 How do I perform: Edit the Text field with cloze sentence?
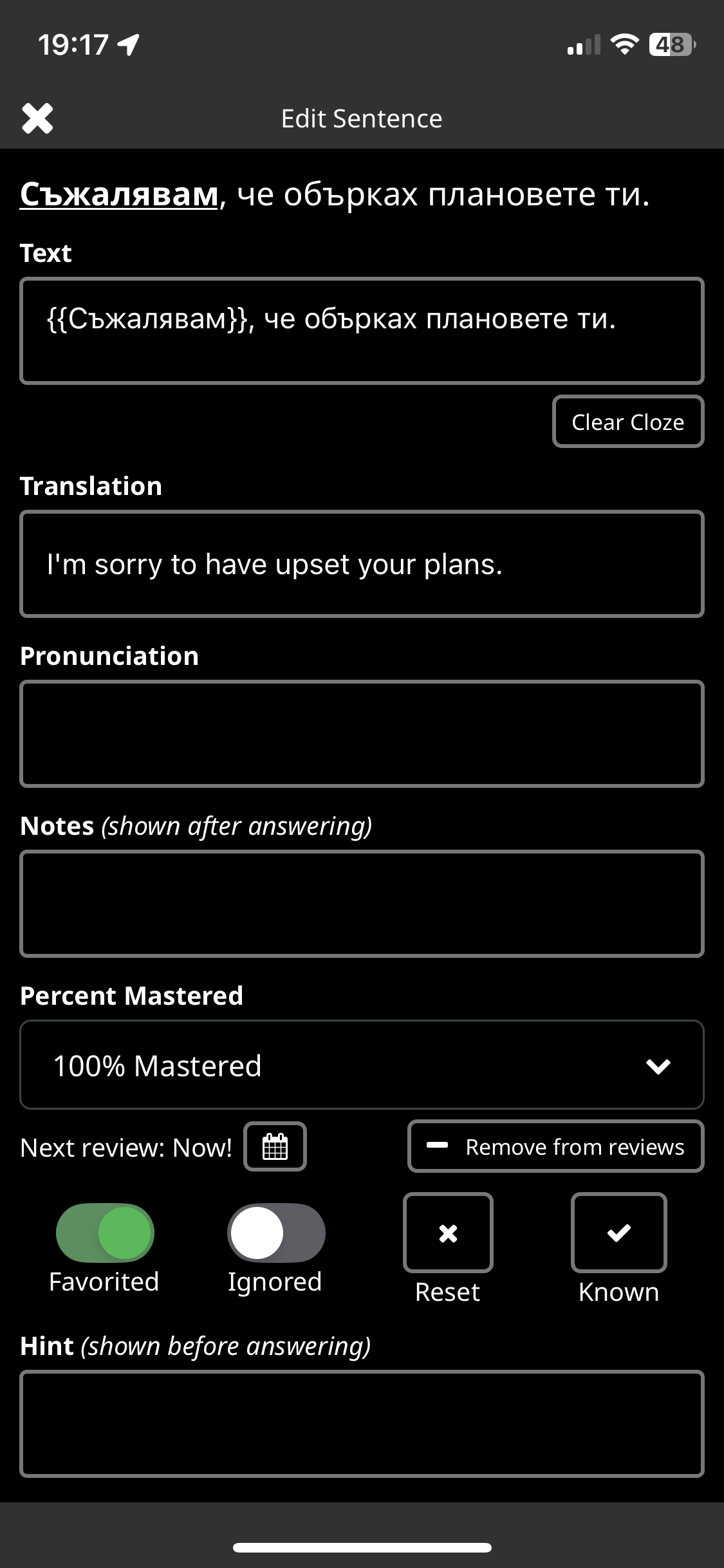pos(362,331)
